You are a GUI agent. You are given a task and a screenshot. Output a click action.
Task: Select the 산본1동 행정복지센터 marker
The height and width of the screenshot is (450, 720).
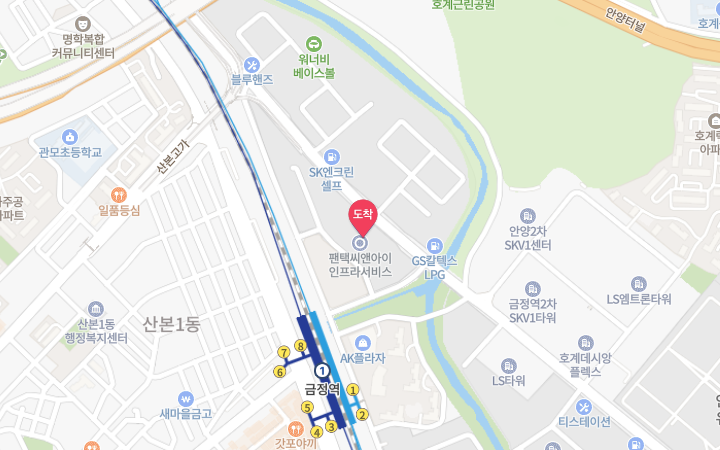pos(96,309)
